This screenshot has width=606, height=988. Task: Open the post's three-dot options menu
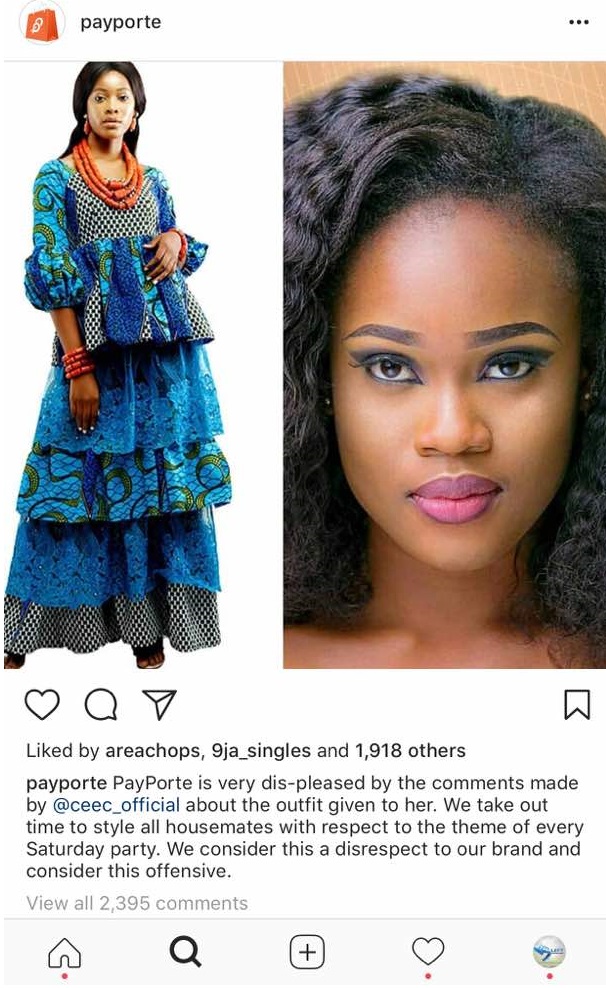coord(578,22)
